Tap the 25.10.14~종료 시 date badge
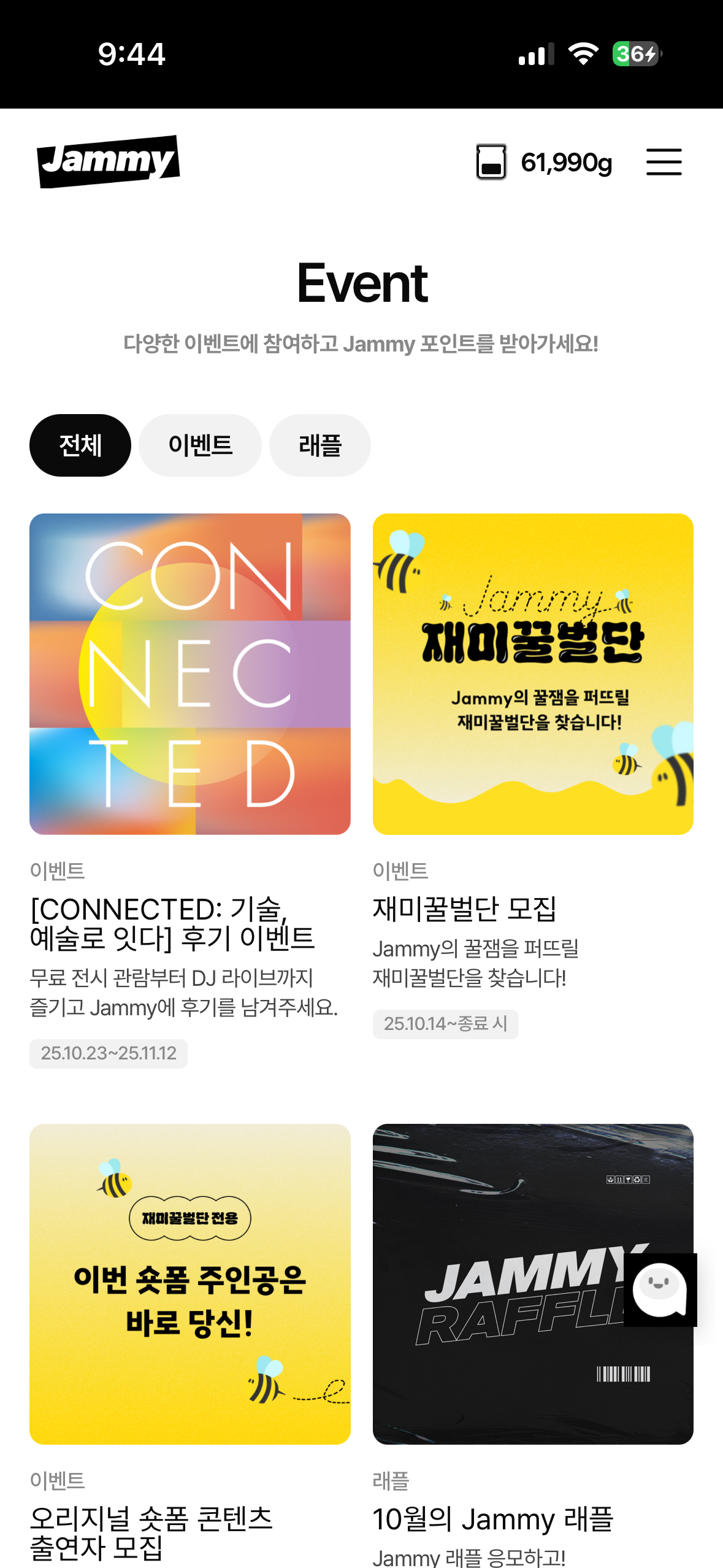 point(446,1023)
